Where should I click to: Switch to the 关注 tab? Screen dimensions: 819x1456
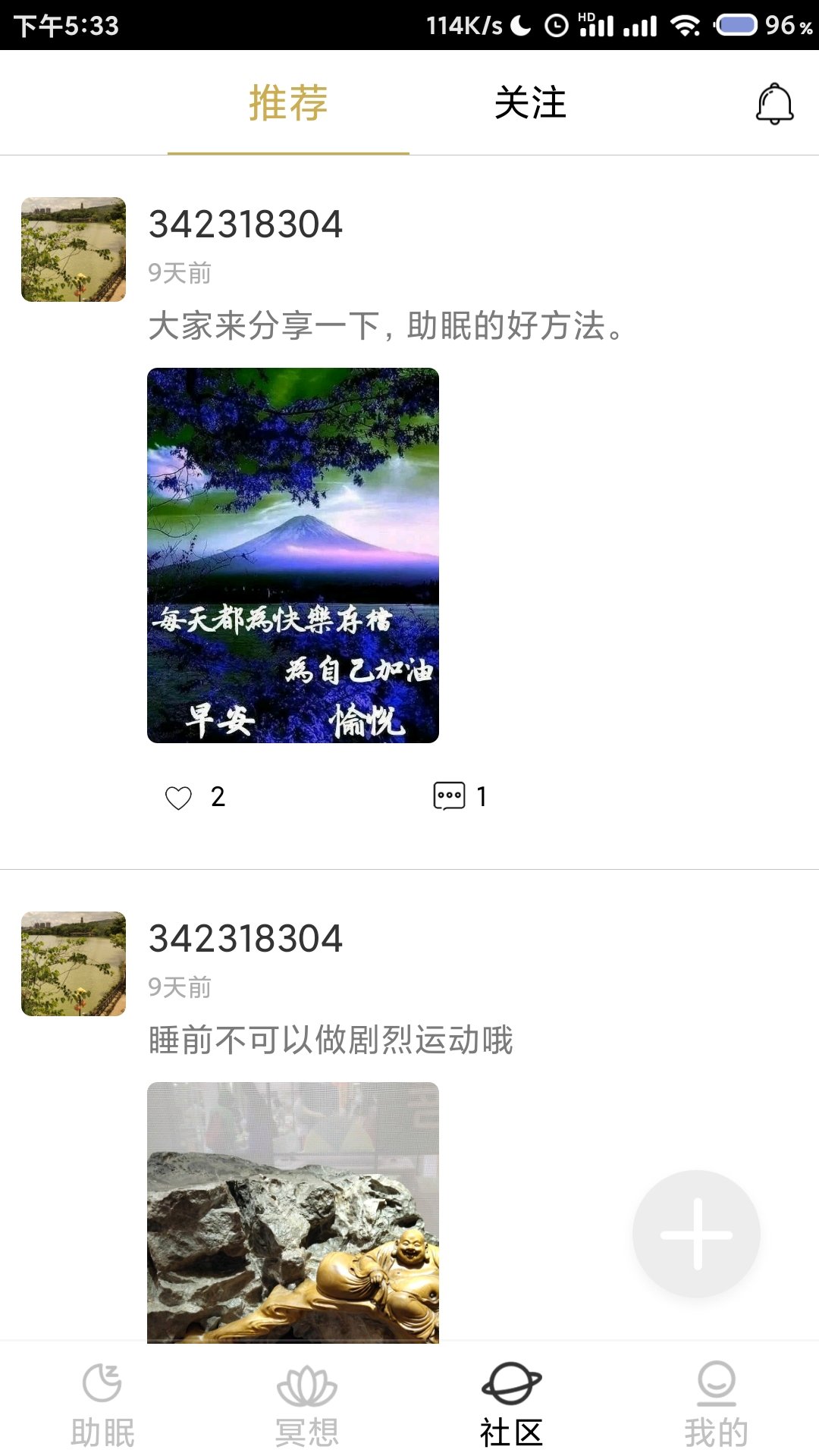(530, 104)
